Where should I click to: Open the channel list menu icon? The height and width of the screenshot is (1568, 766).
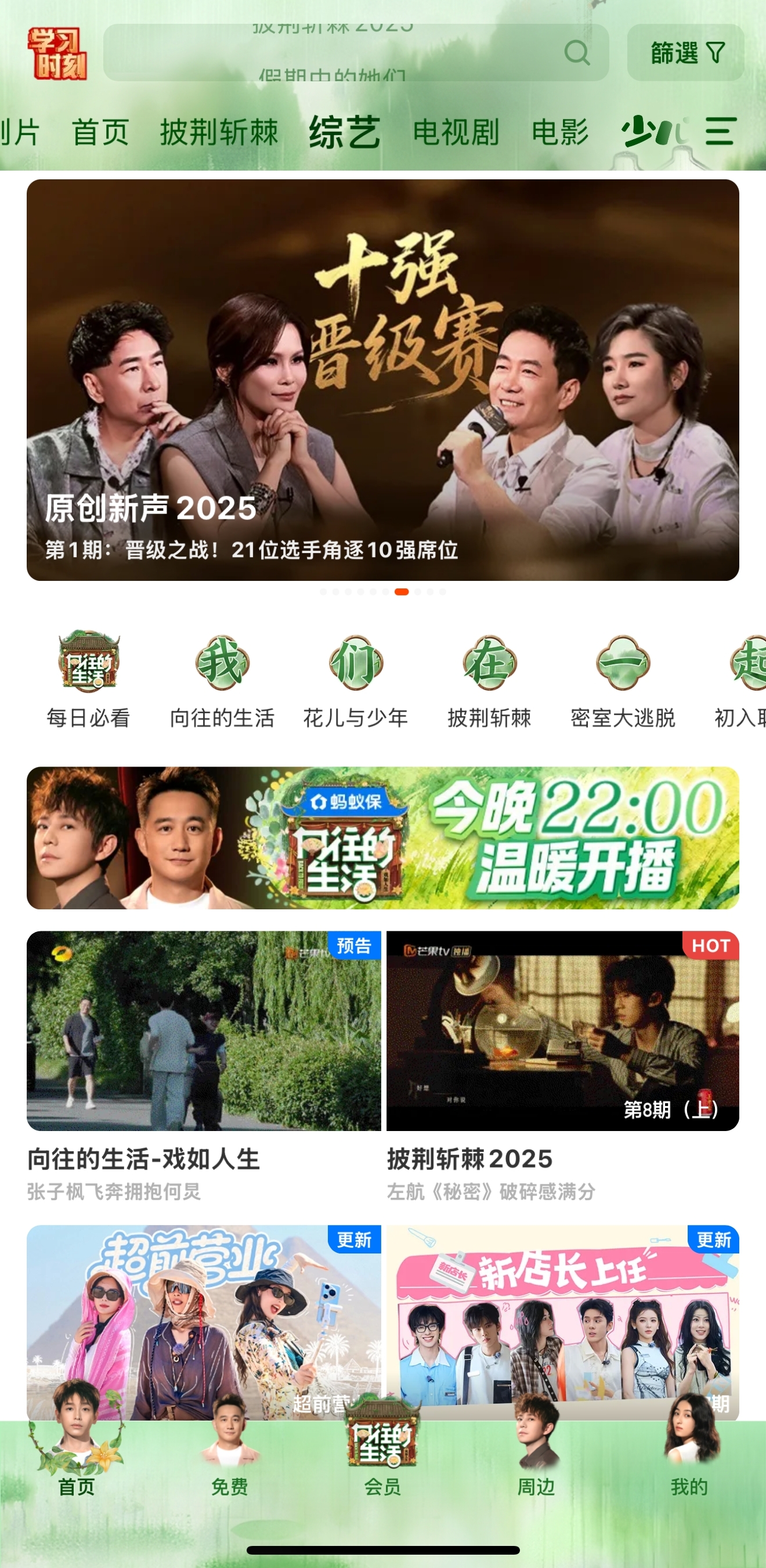720,132
